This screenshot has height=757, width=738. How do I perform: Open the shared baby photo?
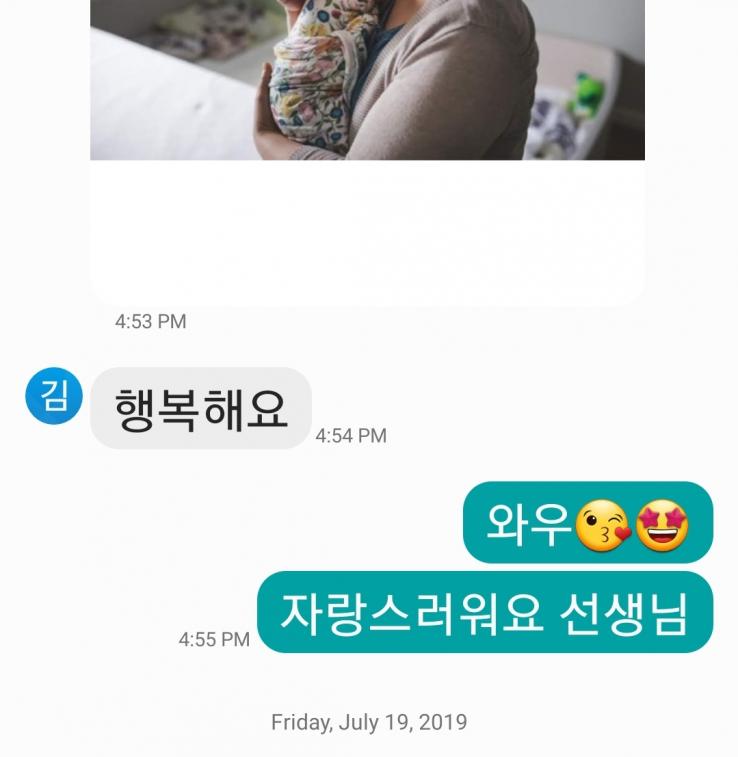367,80
